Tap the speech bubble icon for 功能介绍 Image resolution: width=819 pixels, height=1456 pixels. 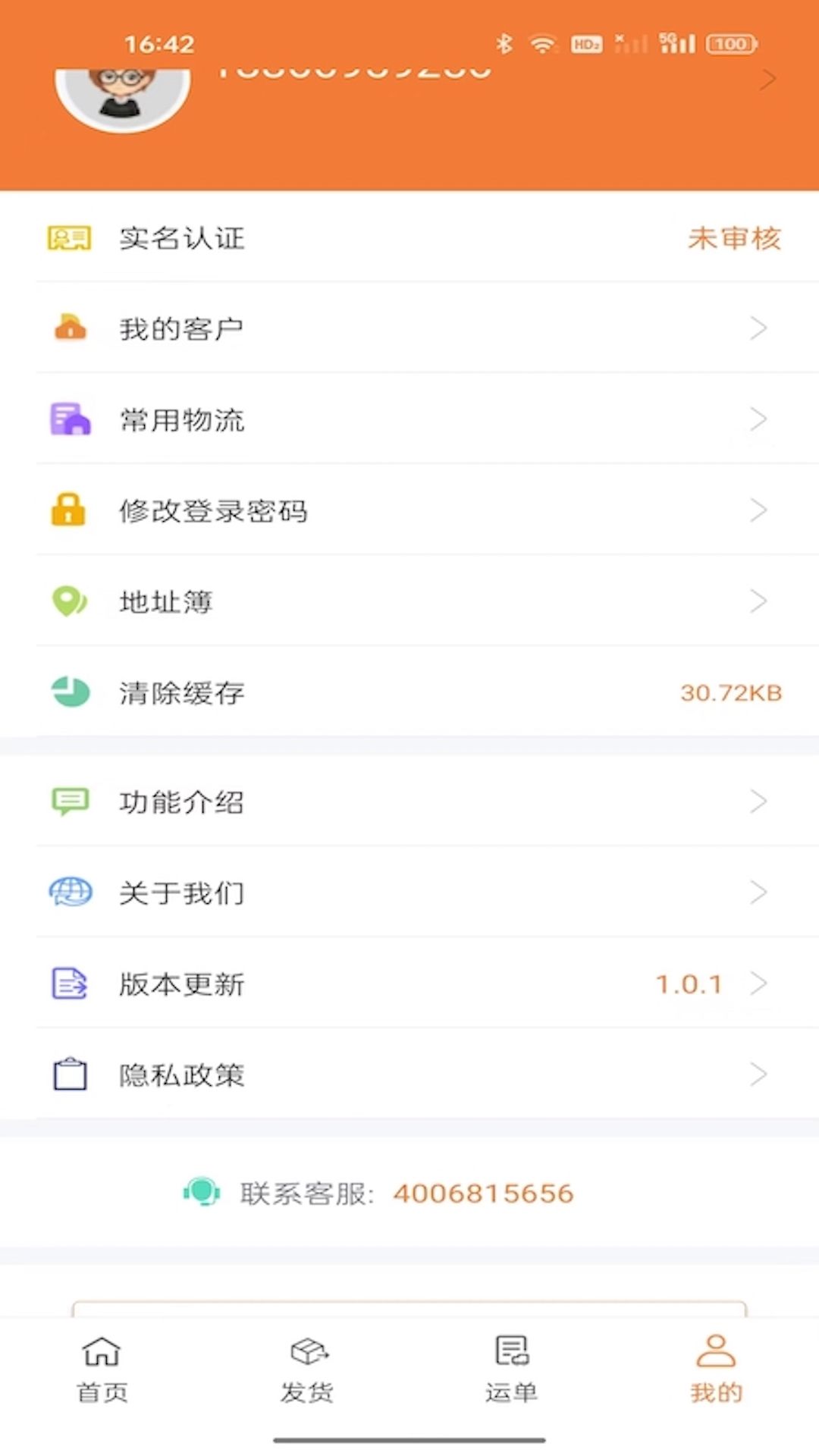tap(70, 802)
